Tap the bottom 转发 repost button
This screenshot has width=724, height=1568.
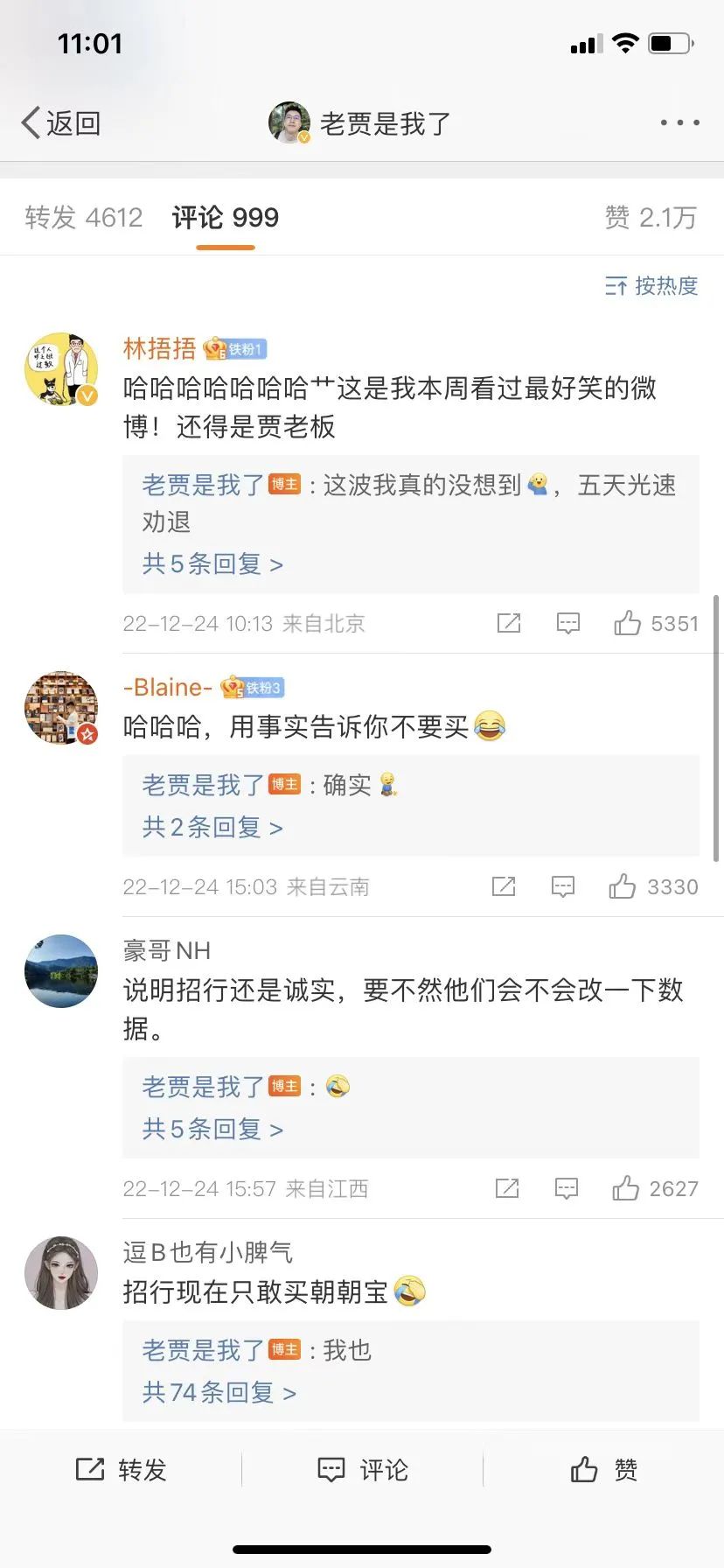[121, 1470]
